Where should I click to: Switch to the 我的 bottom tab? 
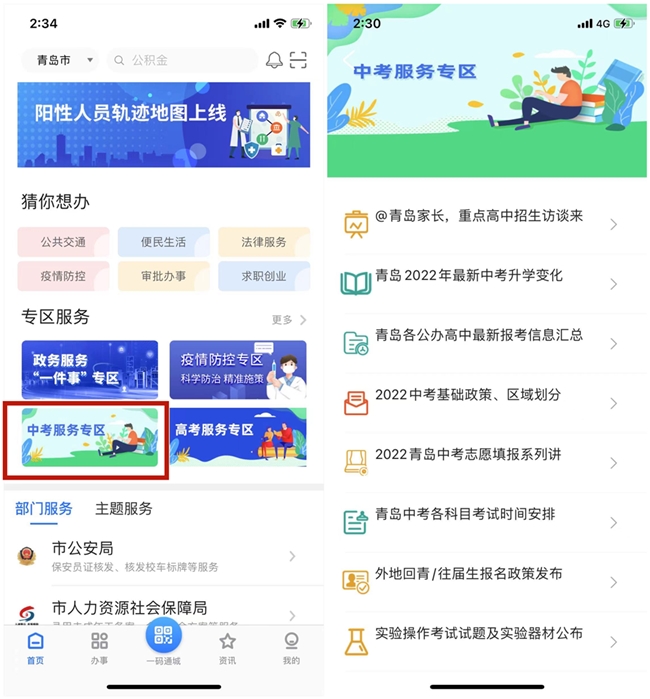(x=291, y=648)
